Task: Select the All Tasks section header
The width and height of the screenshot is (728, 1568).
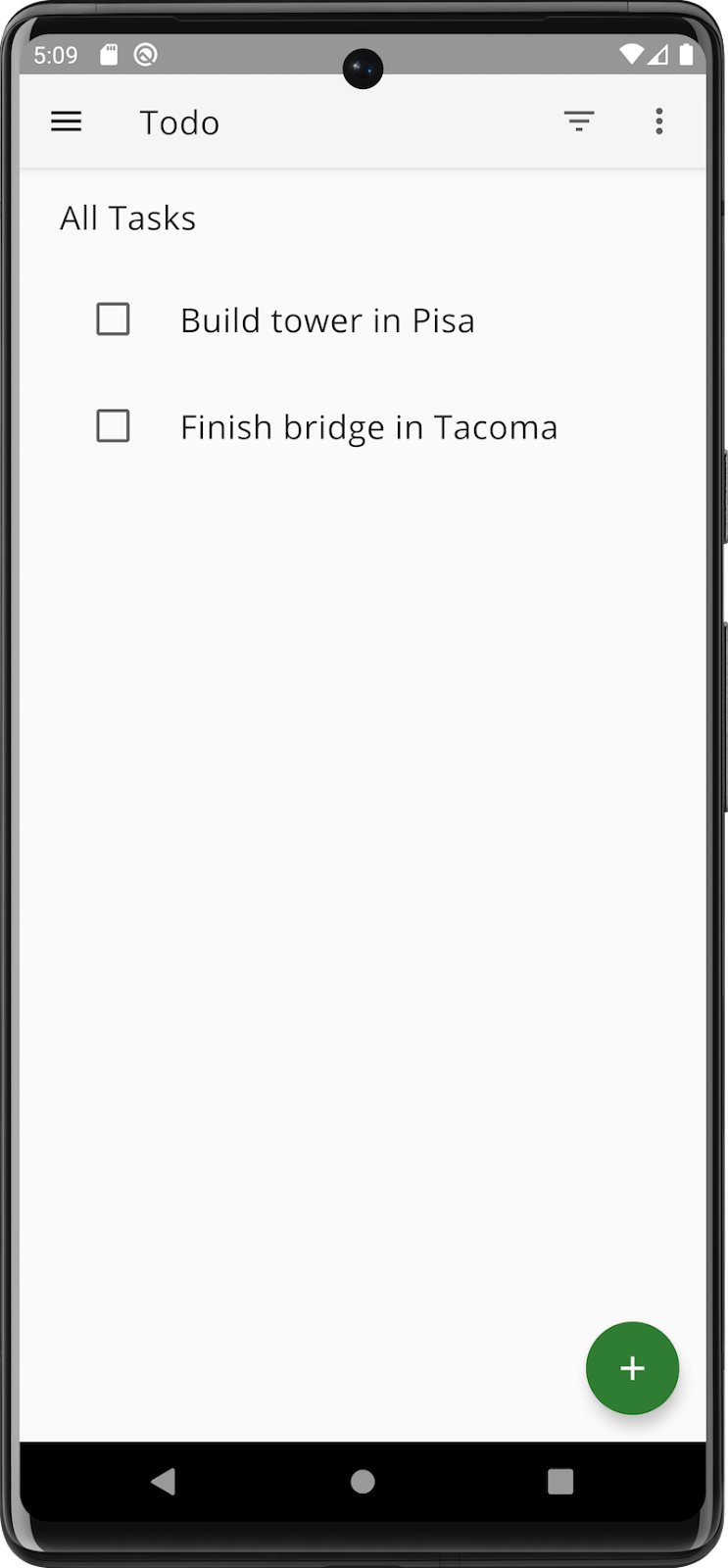Action: click(x=127, y=218)
